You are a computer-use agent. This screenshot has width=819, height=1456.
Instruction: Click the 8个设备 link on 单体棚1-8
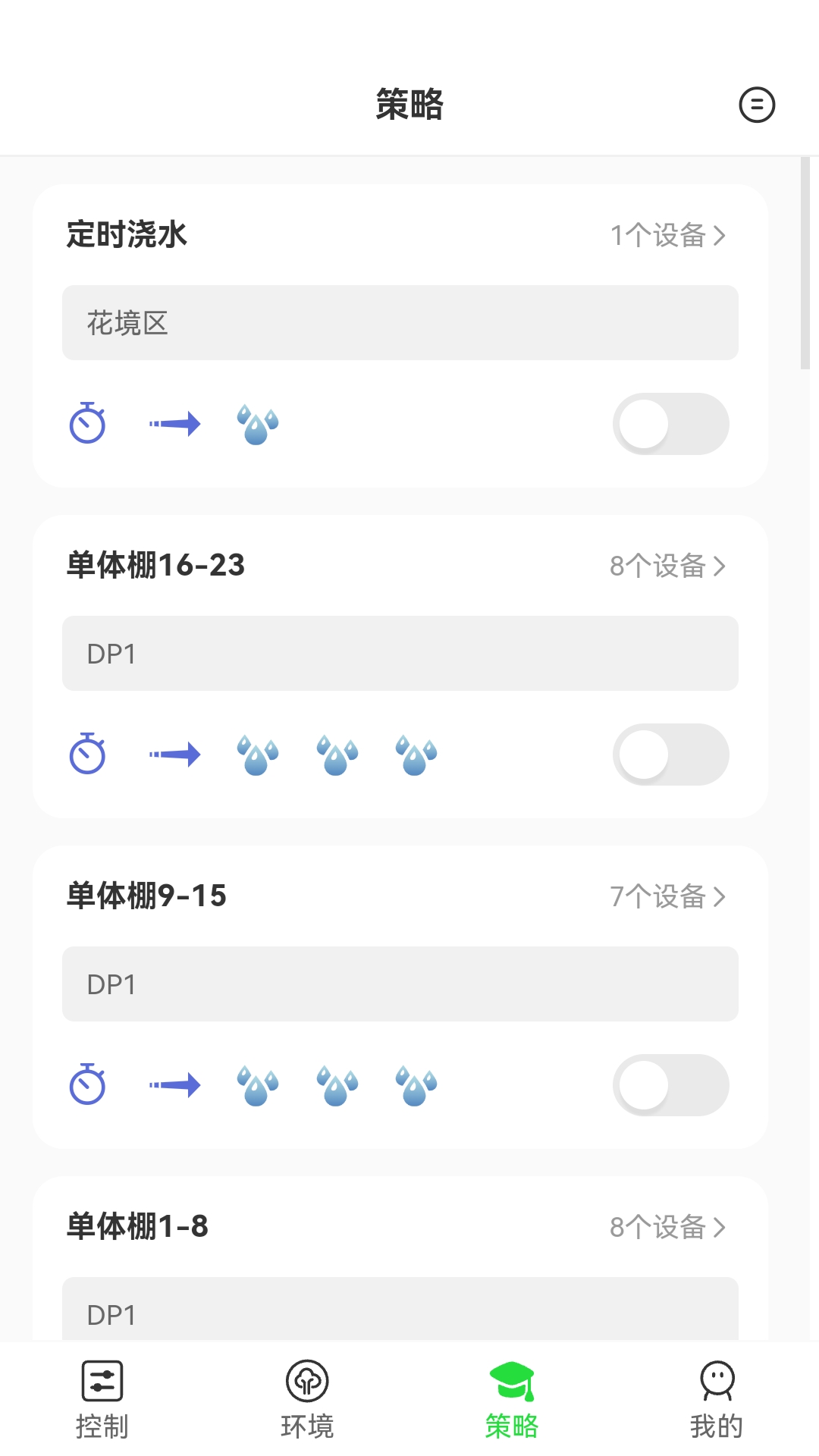pyautogui.click(x=667, y=1227)
